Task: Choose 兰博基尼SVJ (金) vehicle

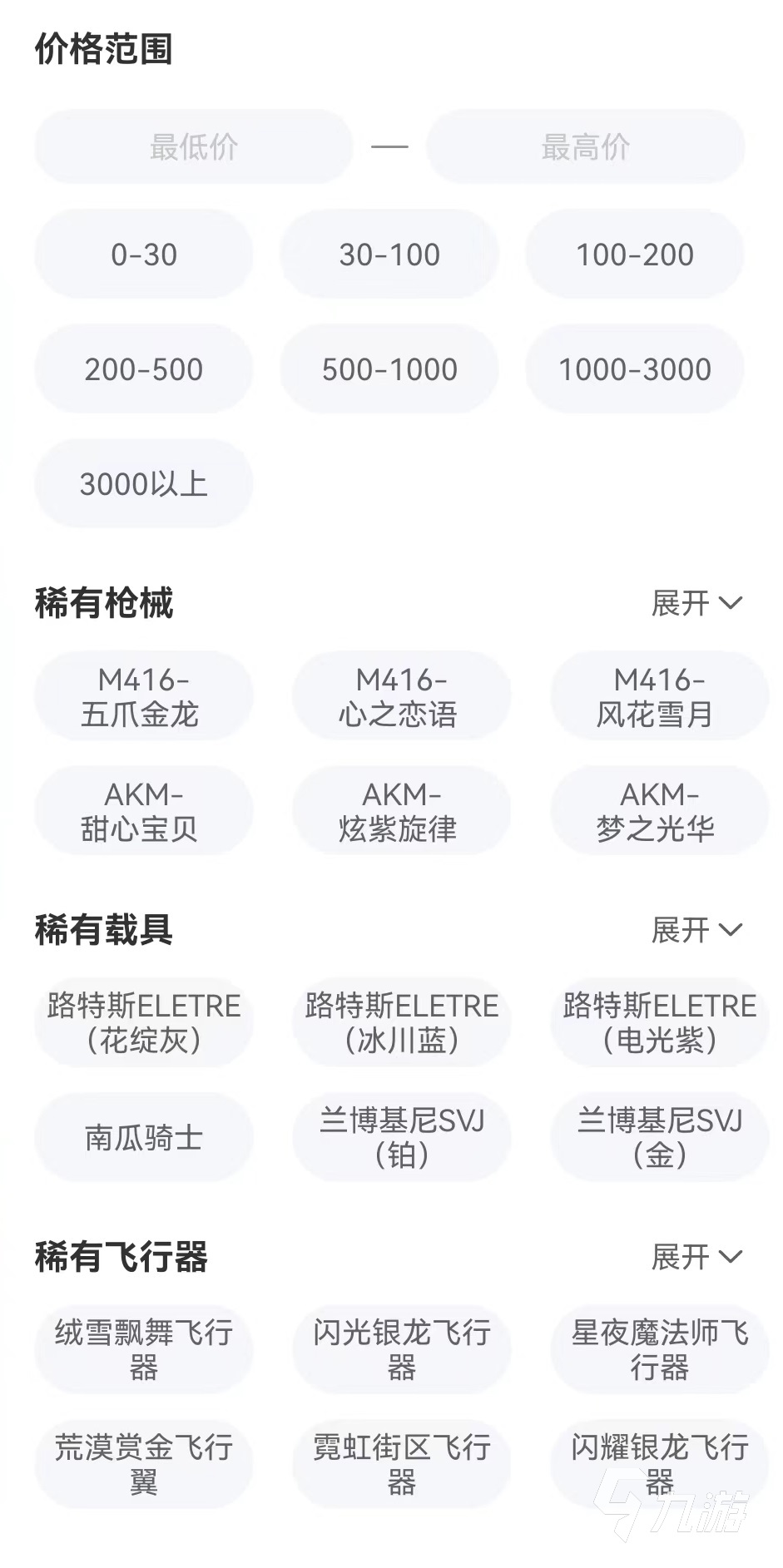Action: [x=659, y=1137]
